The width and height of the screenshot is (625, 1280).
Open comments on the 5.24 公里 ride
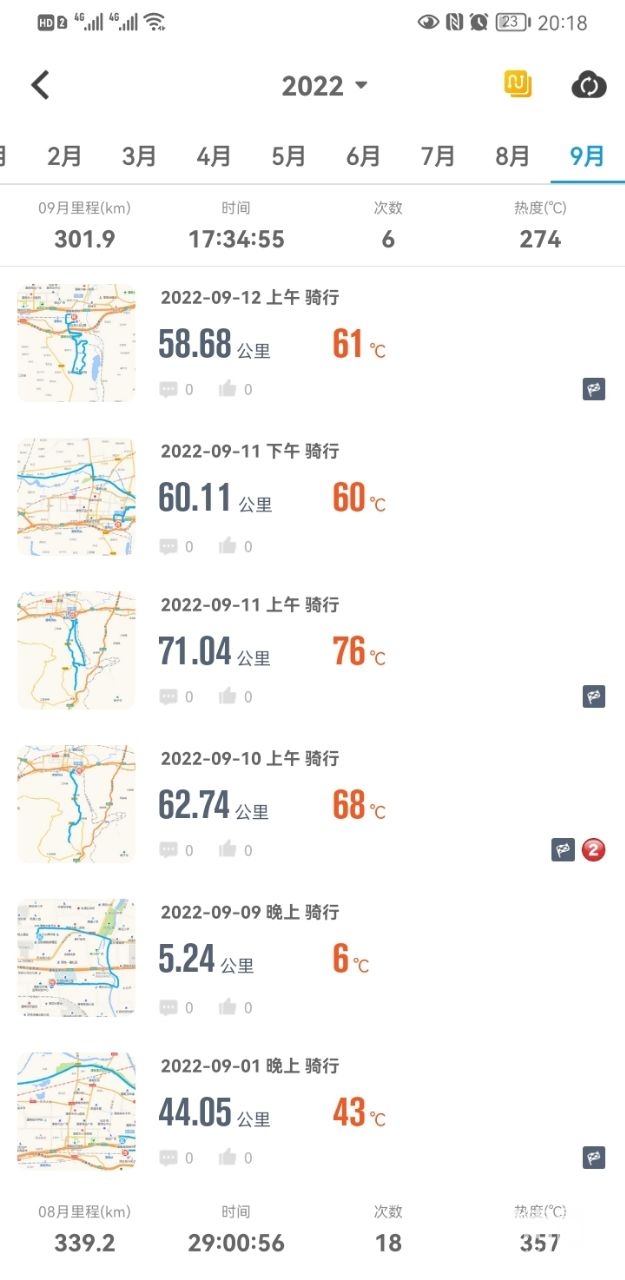[x=169, y=1007]
